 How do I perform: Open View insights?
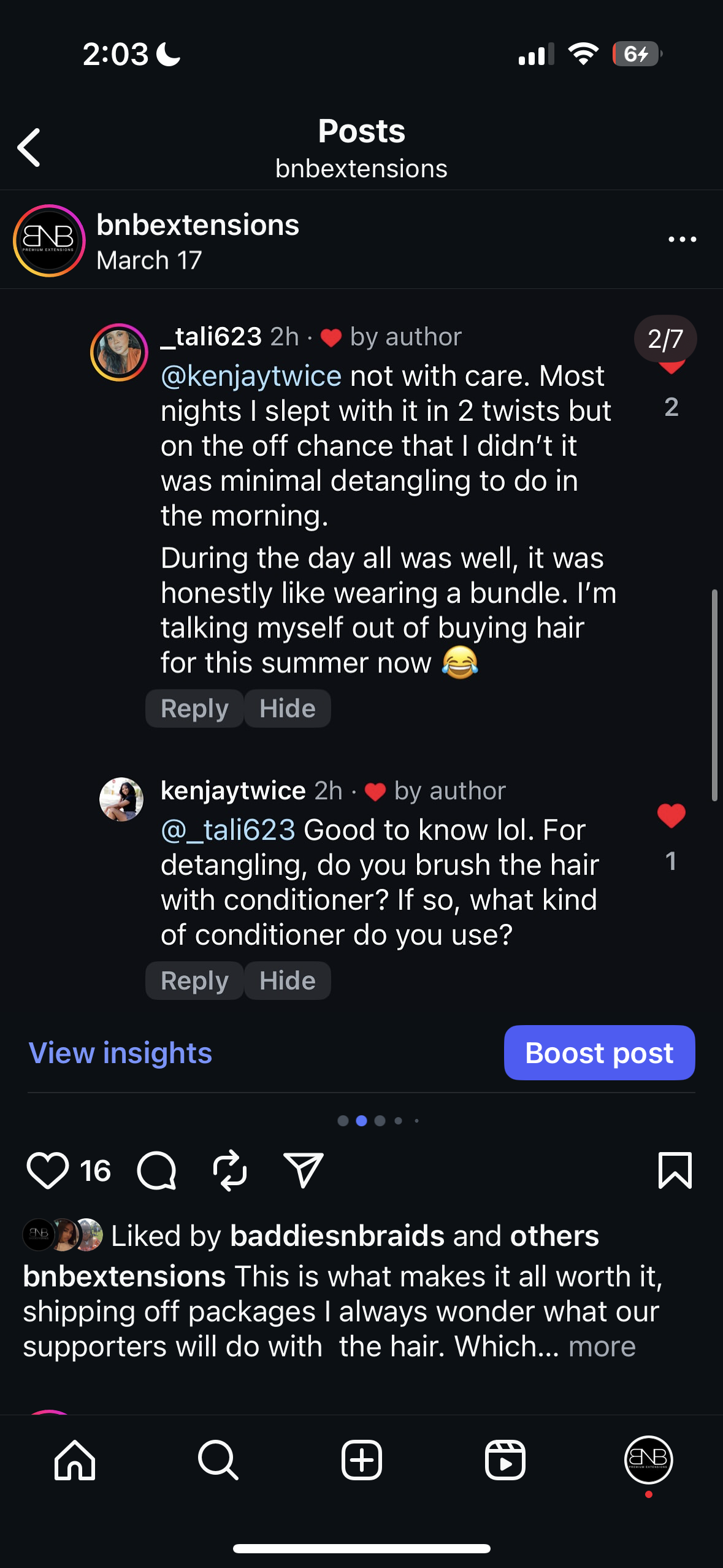pos(120,1053)
